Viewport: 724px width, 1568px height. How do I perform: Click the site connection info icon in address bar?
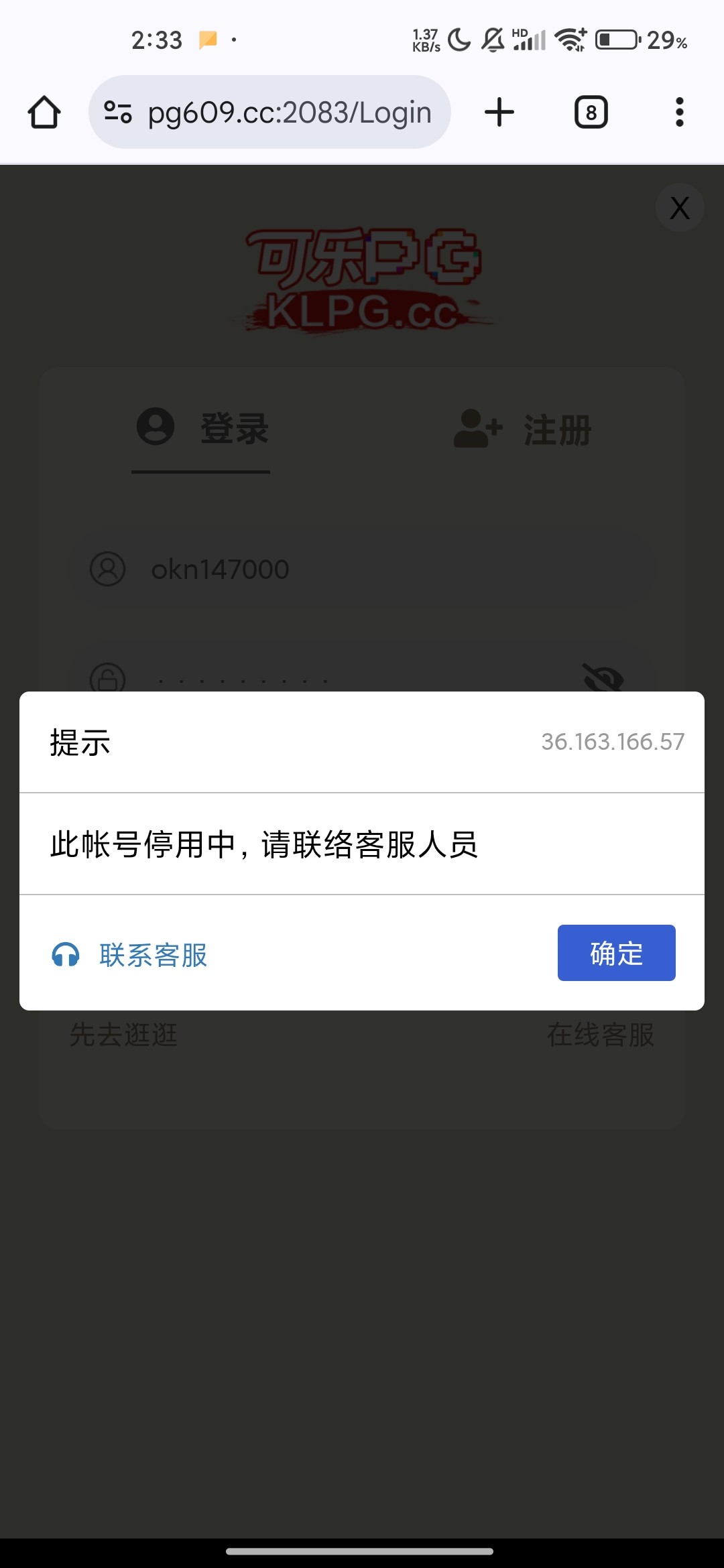[116, 111]
